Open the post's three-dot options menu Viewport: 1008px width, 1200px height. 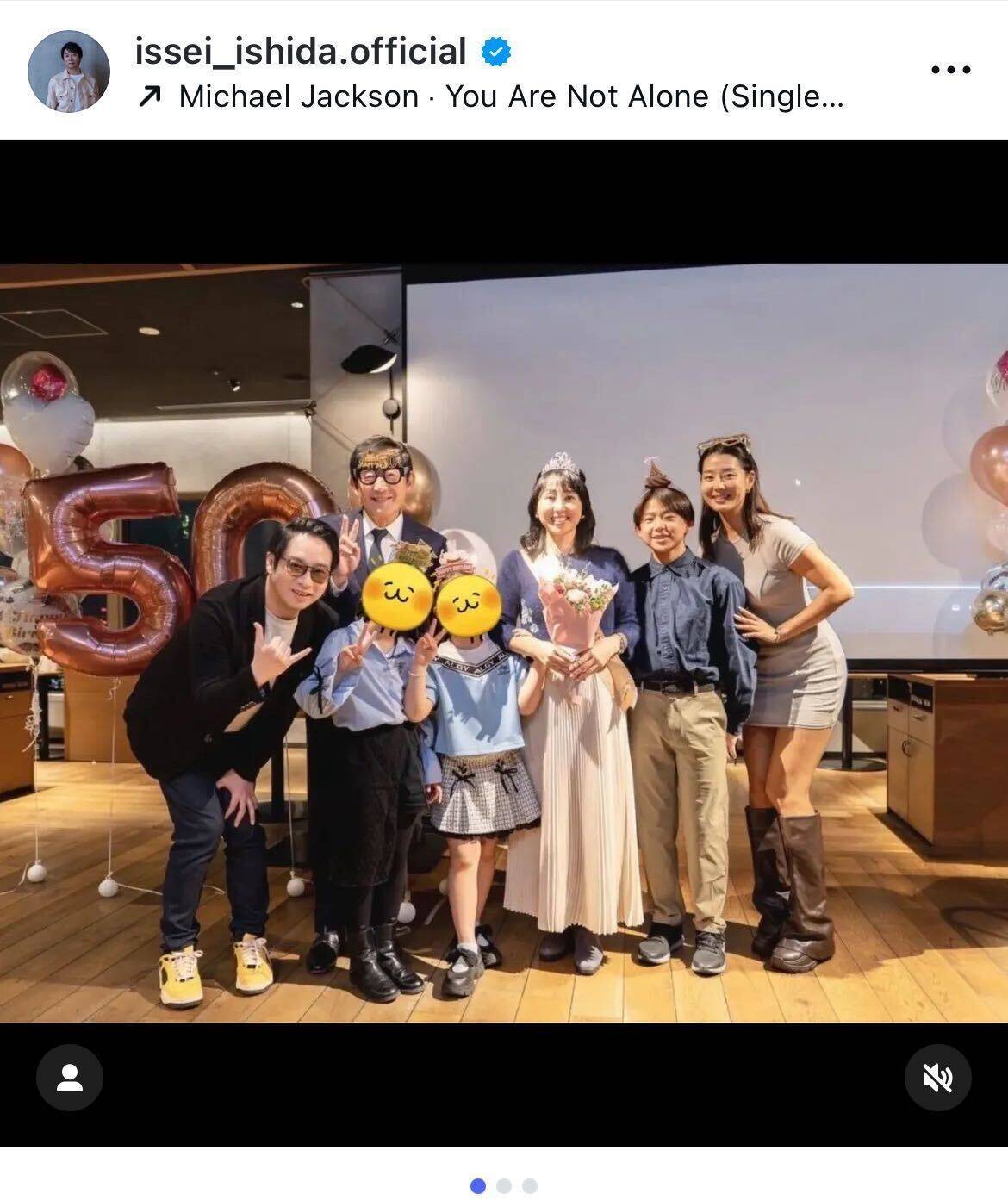[x=951, y=70]
